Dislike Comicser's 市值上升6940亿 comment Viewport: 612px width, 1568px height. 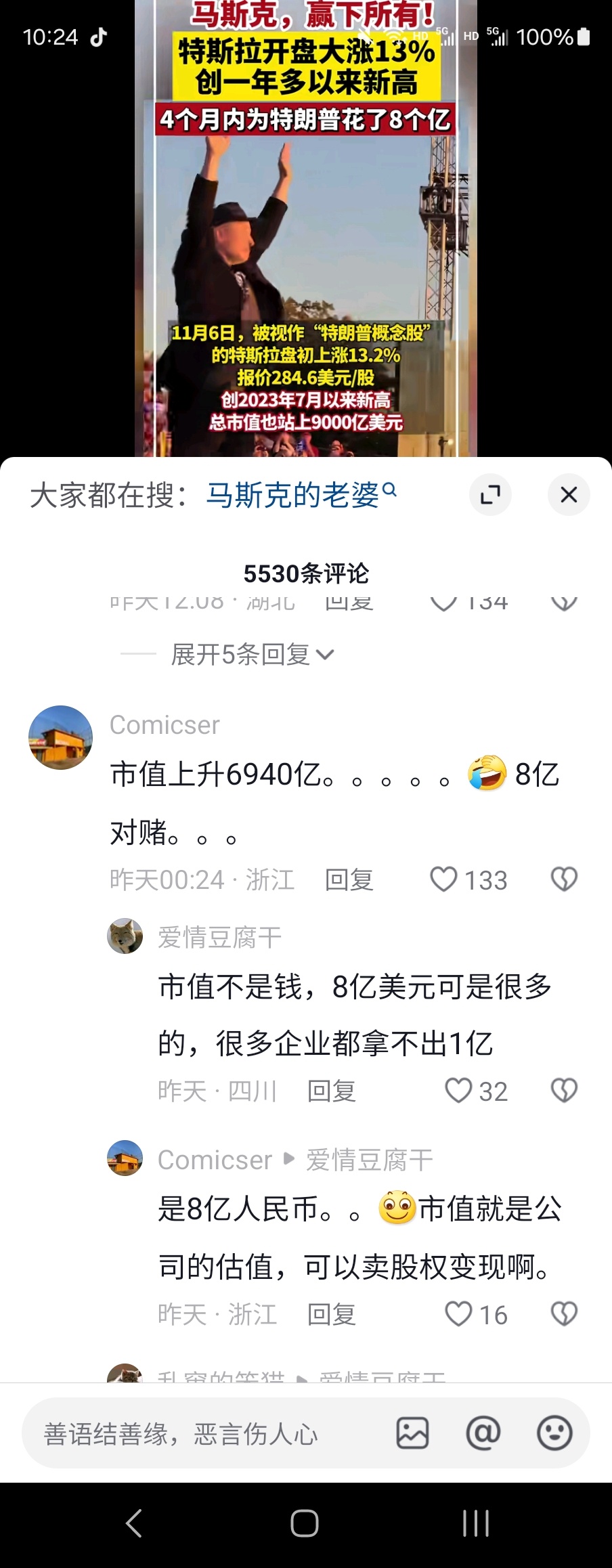click(x=564, y=879)
